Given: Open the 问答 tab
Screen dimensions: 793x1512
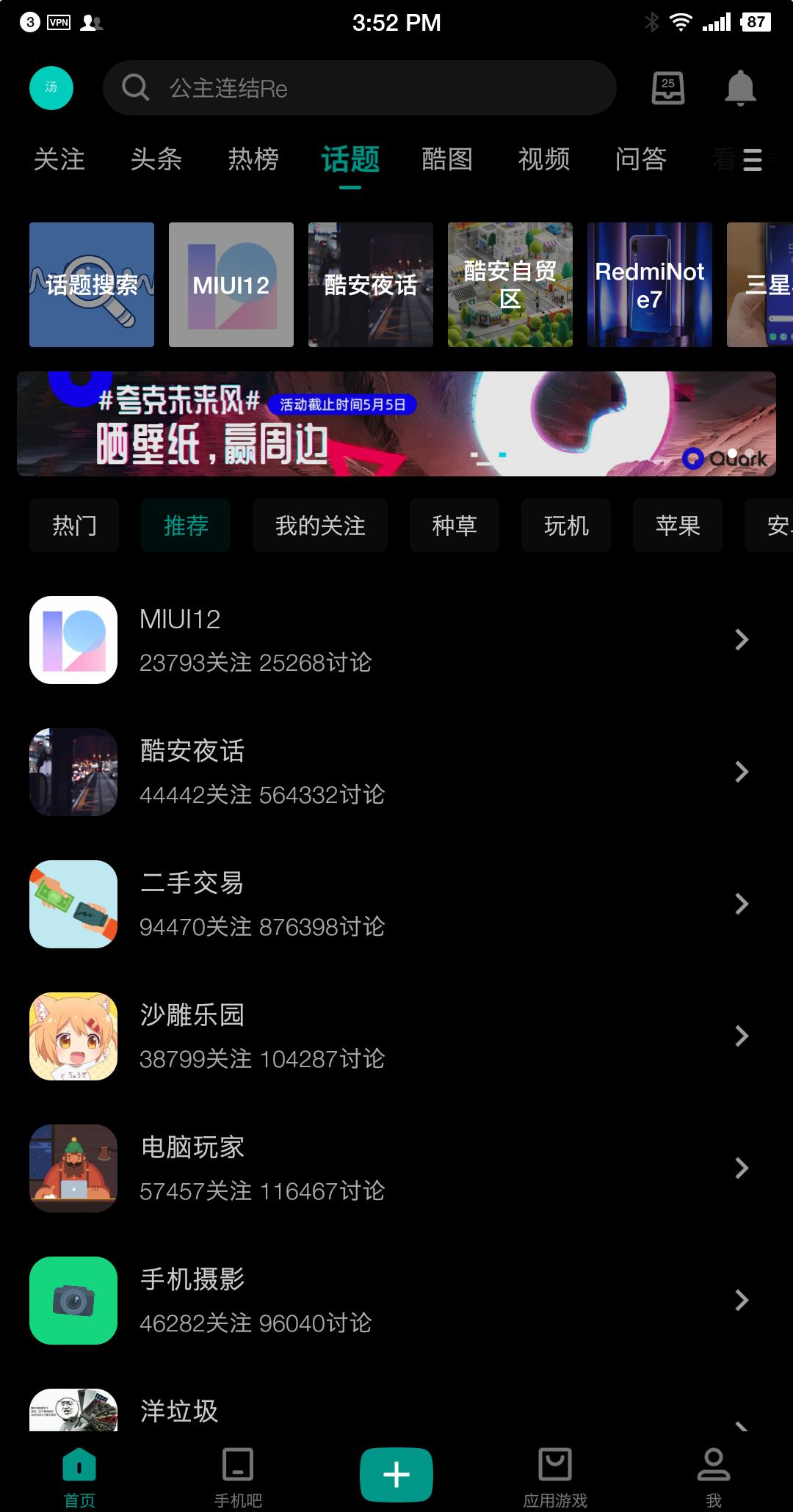Looking at the screenshot, I should (x=642, y=160).
